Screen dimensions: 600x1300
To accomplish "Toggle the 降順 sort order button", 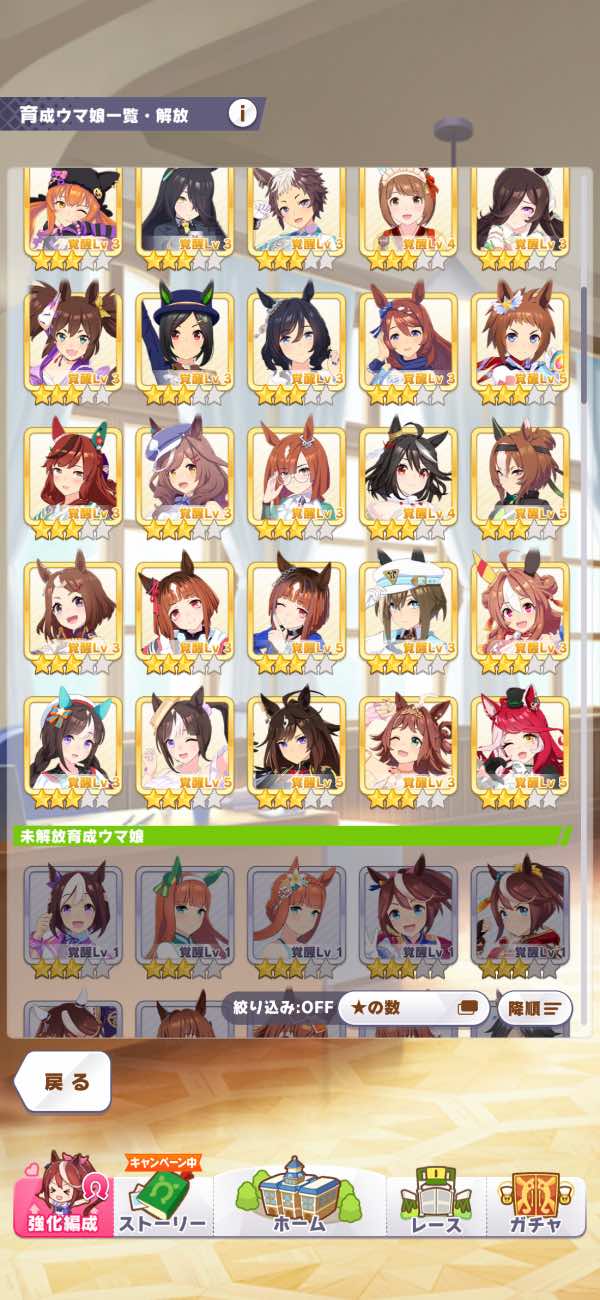I will (x=534, y=1008).
